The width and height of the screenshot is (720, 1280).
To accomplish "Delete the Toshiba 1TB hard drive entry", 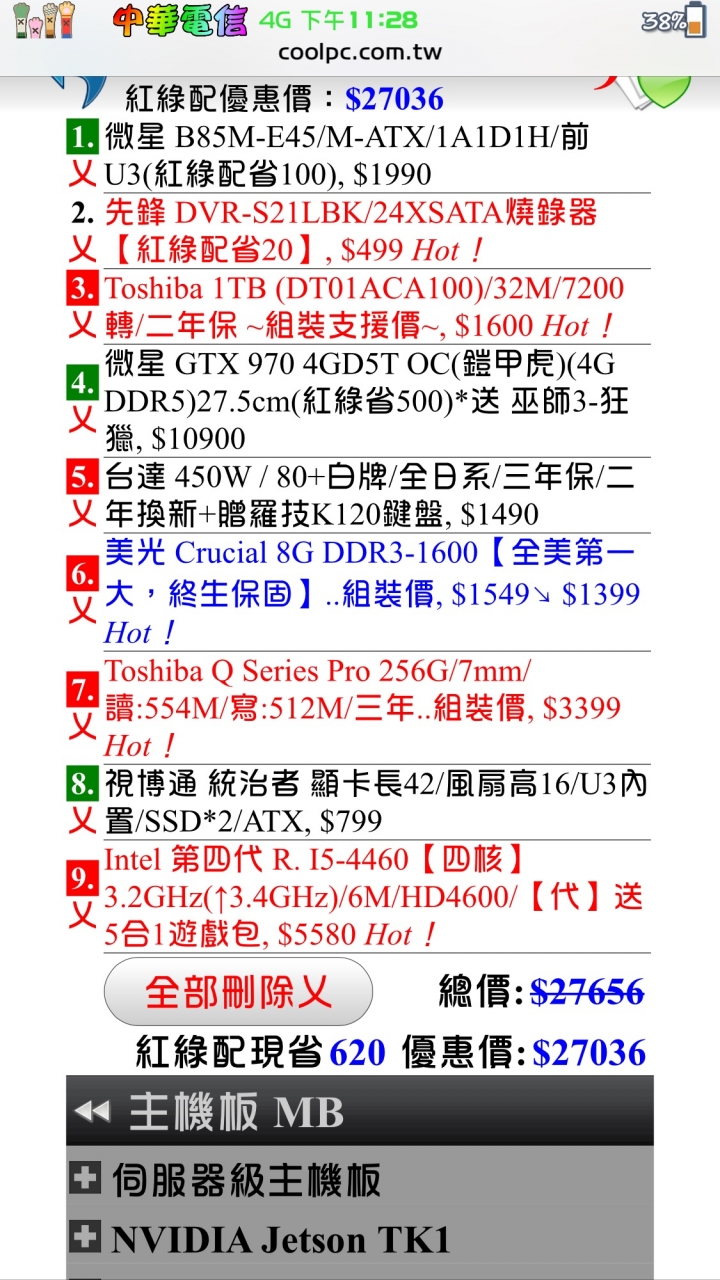I will point(82,325).
